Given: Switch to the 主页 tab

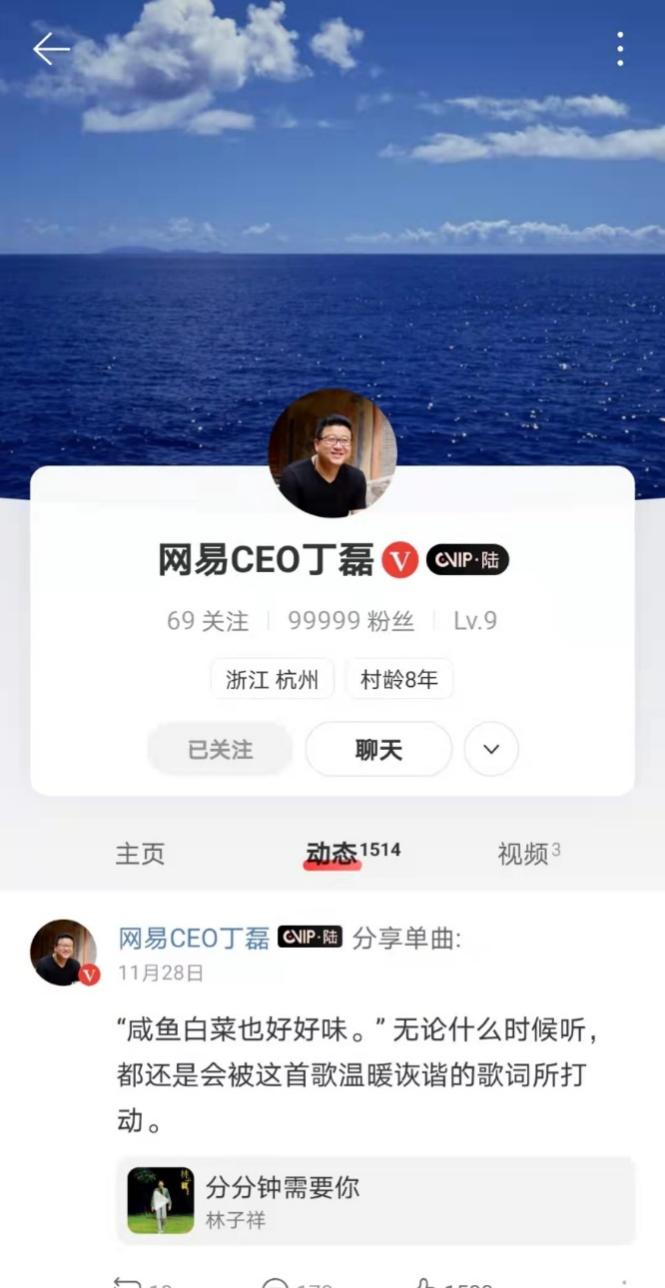Looking at the screenshot, I should point(140,854).
